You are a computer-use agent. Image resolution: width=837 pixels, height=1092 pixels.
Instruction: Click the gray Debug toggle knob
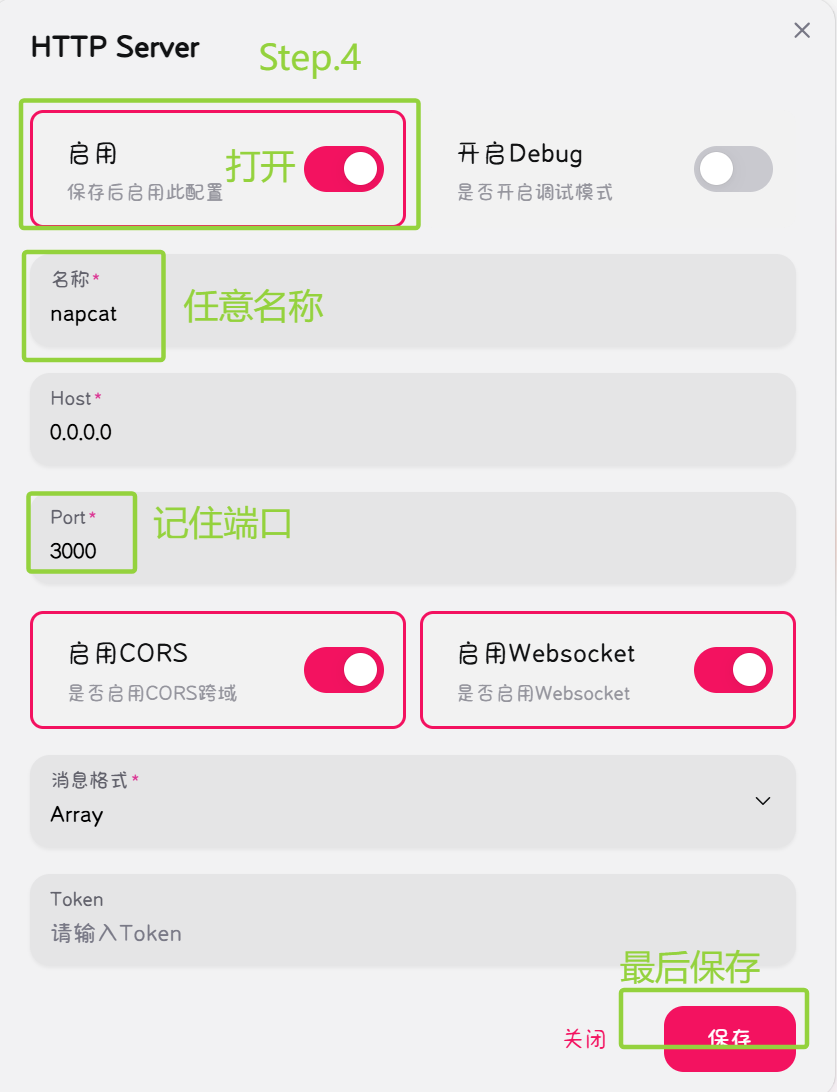point(716,169)
